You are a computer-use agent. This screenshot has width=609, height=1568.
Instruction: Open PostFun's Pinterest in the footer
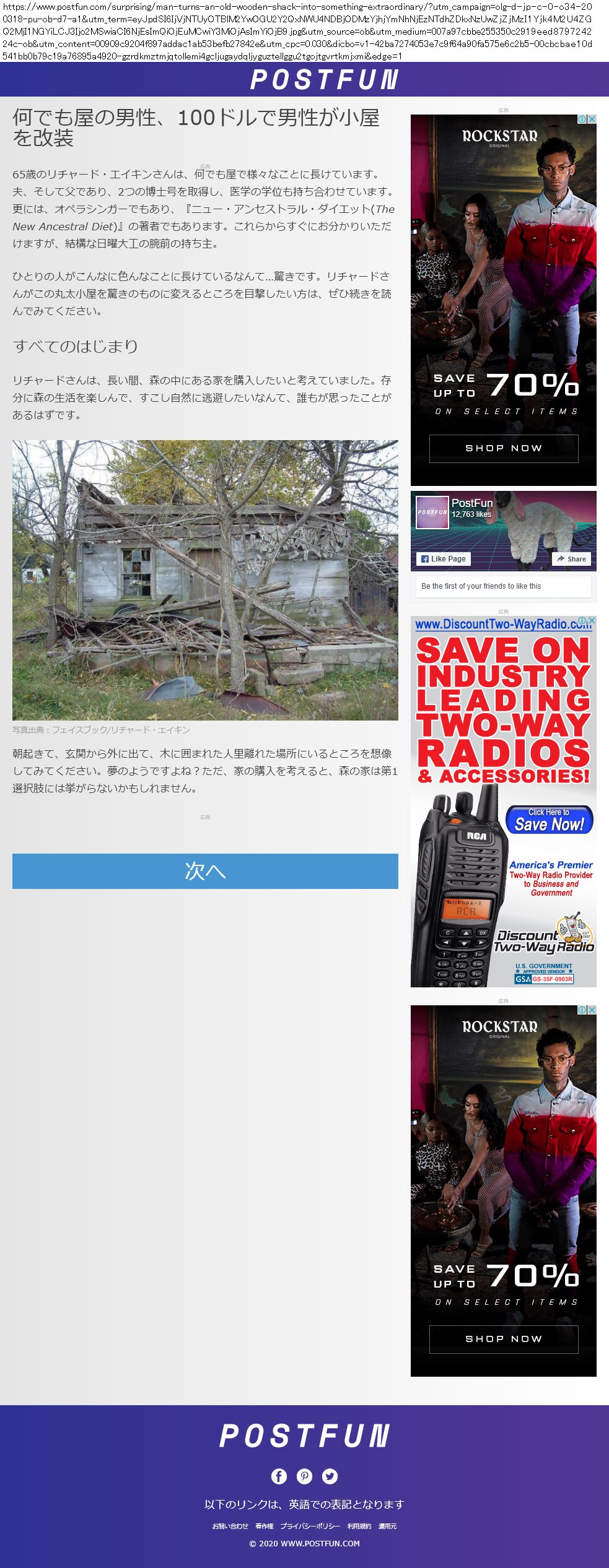(x=304, y=1476)
